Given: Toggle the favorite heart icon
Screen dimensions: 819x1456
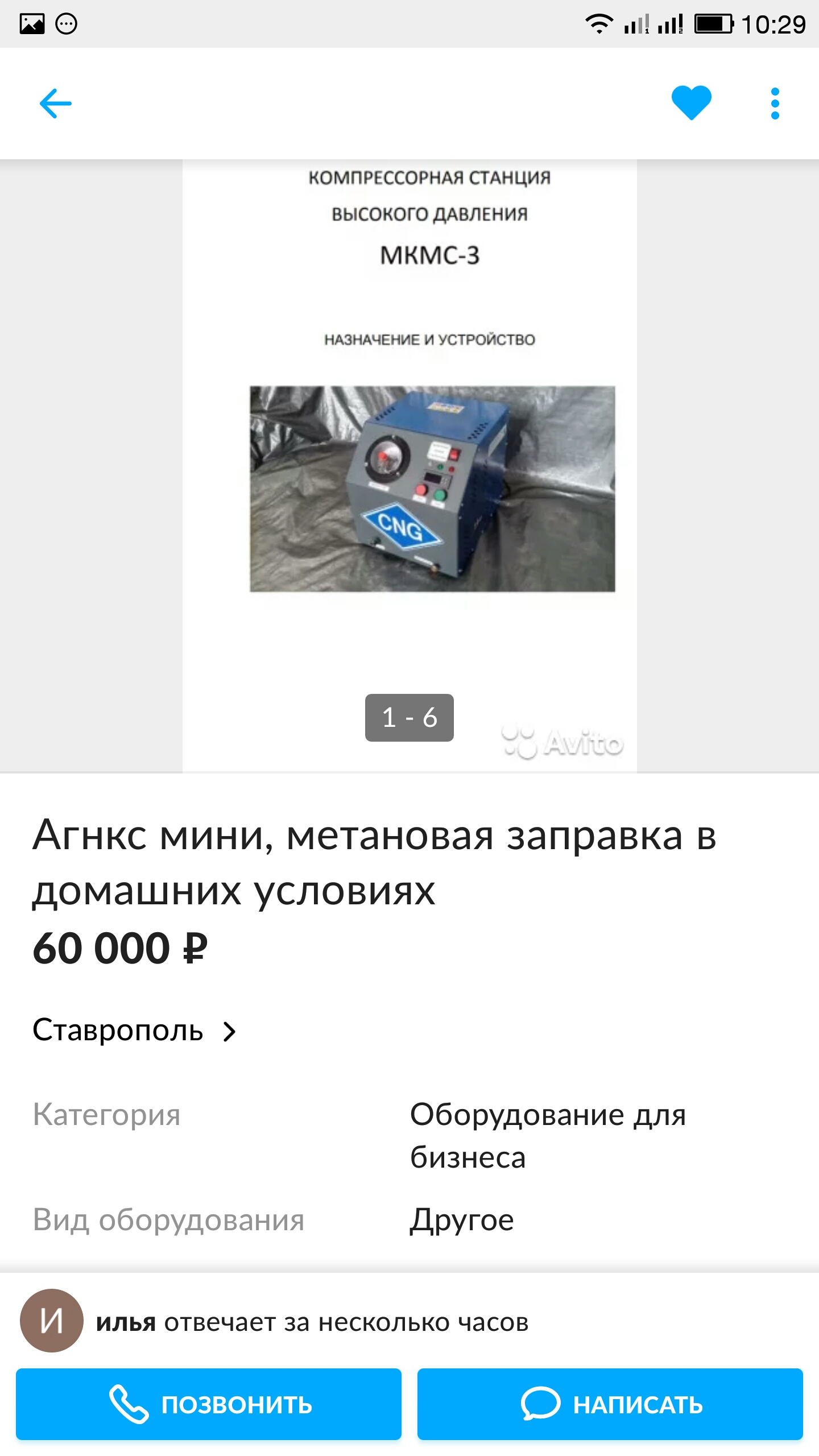Looking at the screenshot, I should coord(691,104).
